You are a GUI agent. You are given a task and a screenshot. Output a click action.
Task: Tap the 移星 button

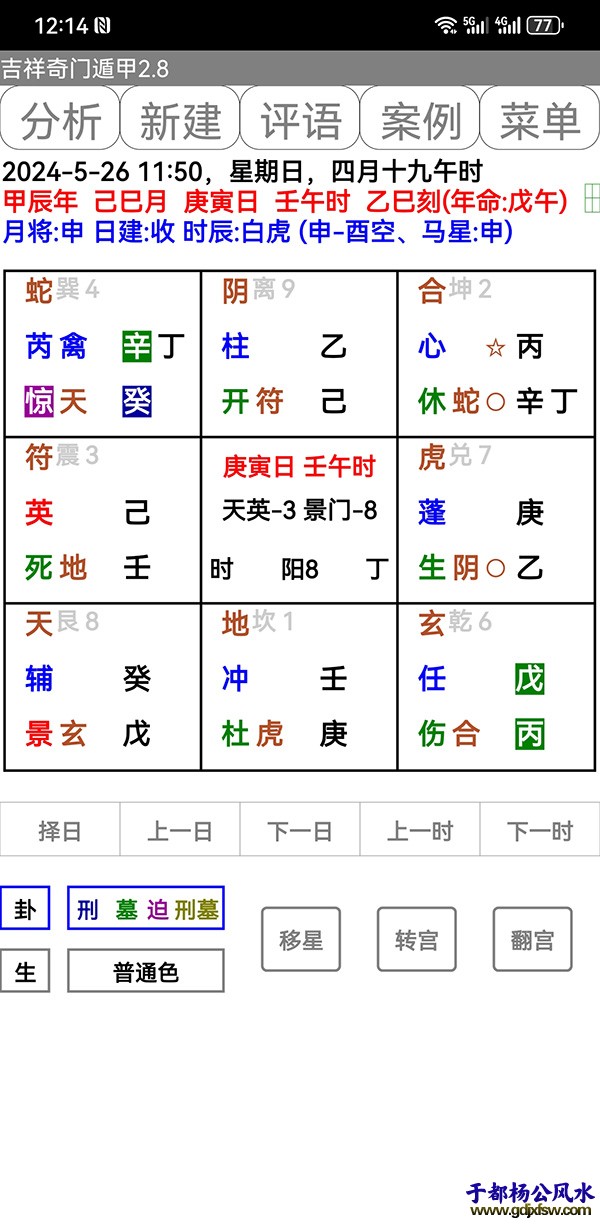[301, 940]
